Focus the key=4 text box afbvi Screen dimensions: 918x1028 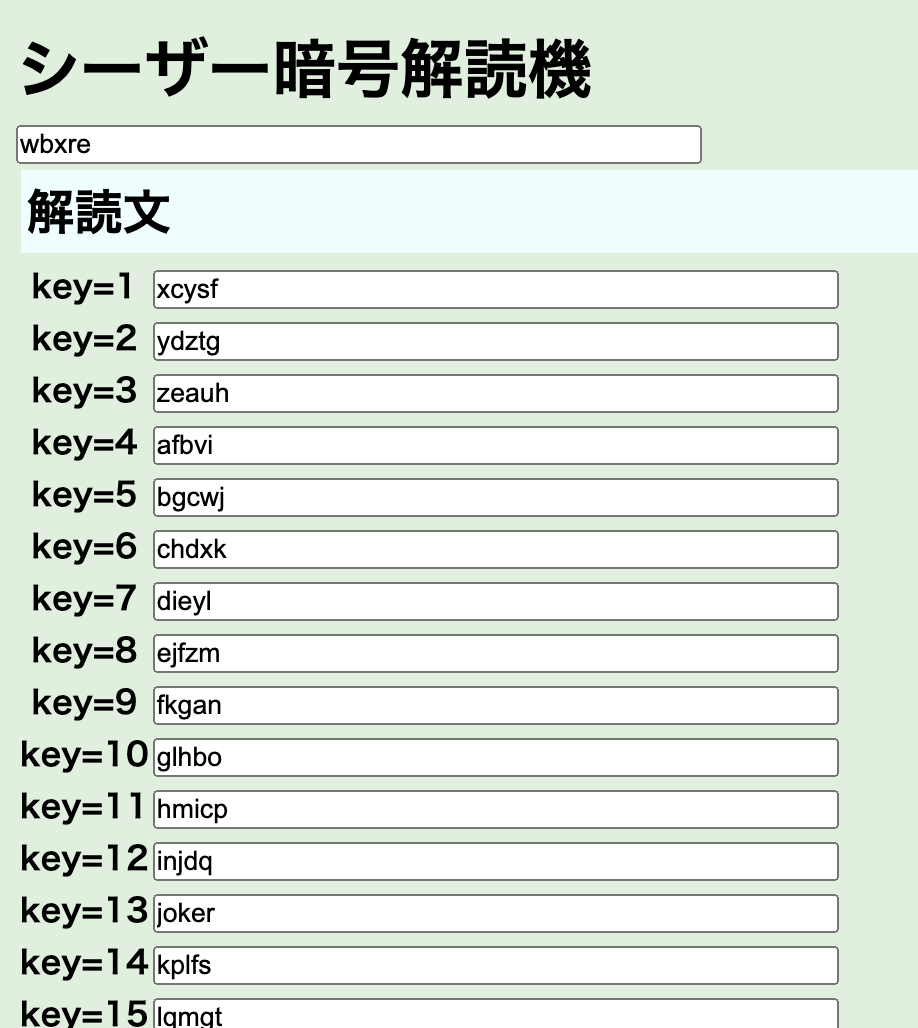495,446
